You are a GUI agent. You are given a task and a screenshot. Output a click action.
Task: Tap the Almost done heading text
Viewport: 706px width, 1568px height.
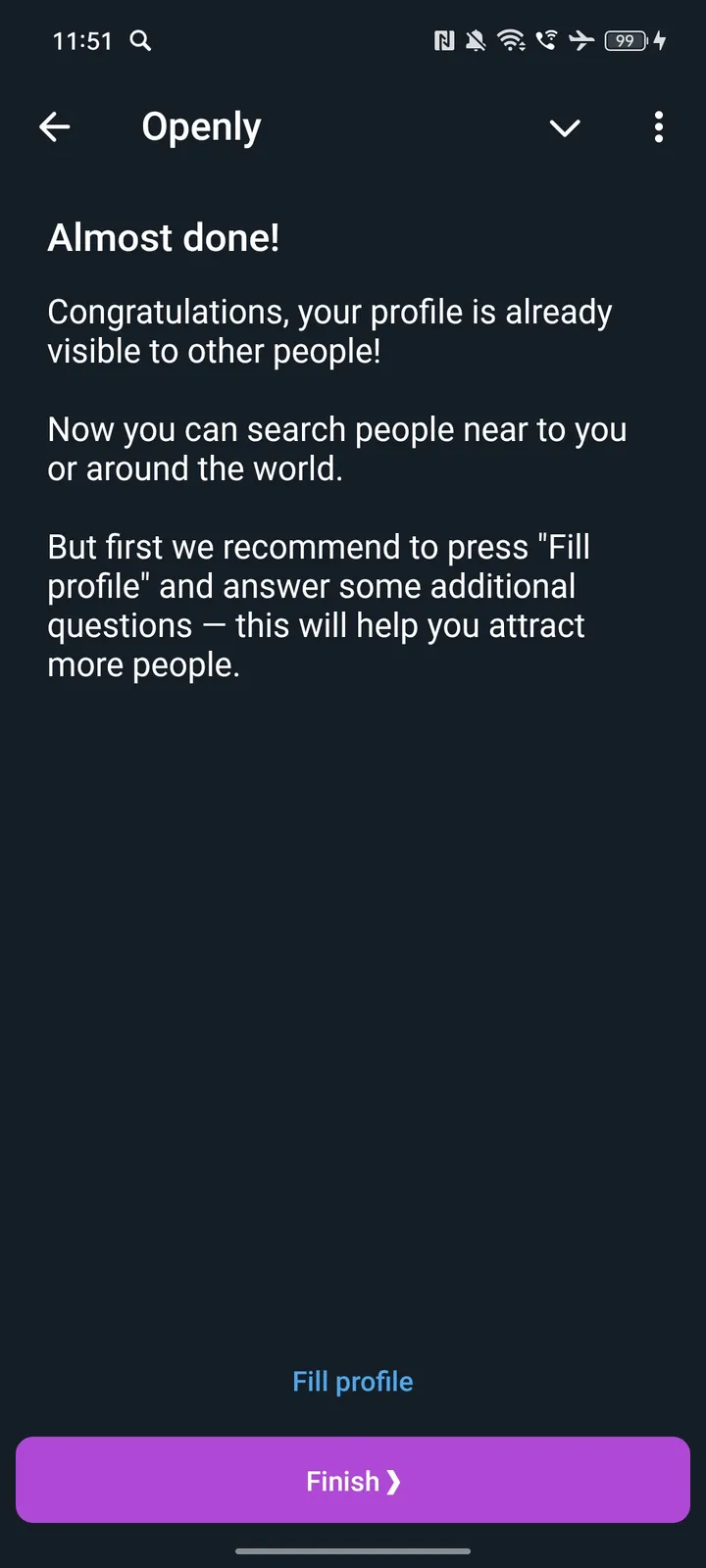[x=164, y=237]
